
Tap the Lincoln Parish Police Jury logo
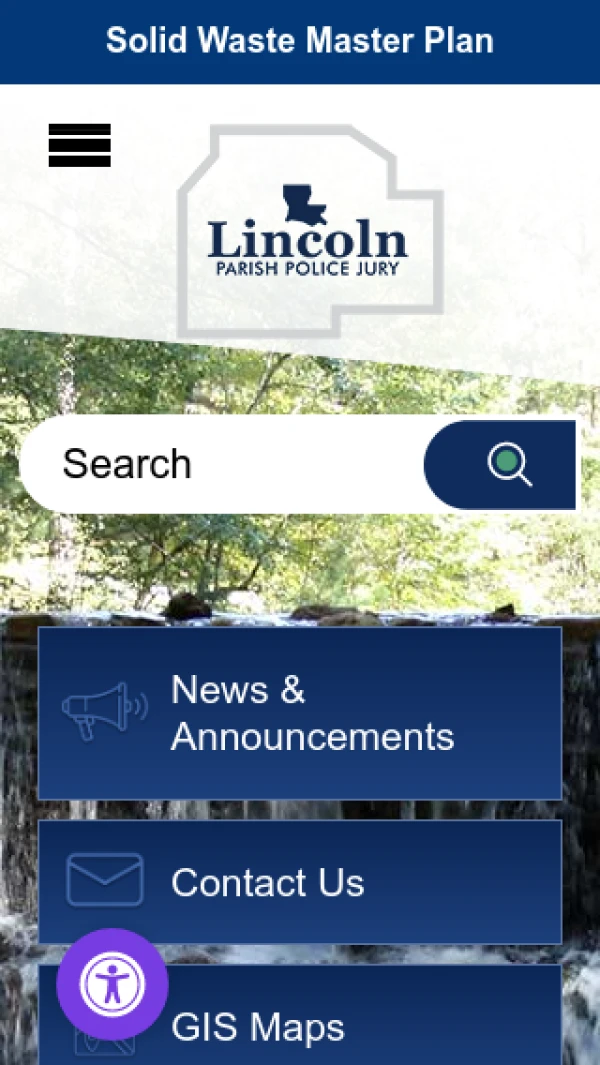click(309, 232)
